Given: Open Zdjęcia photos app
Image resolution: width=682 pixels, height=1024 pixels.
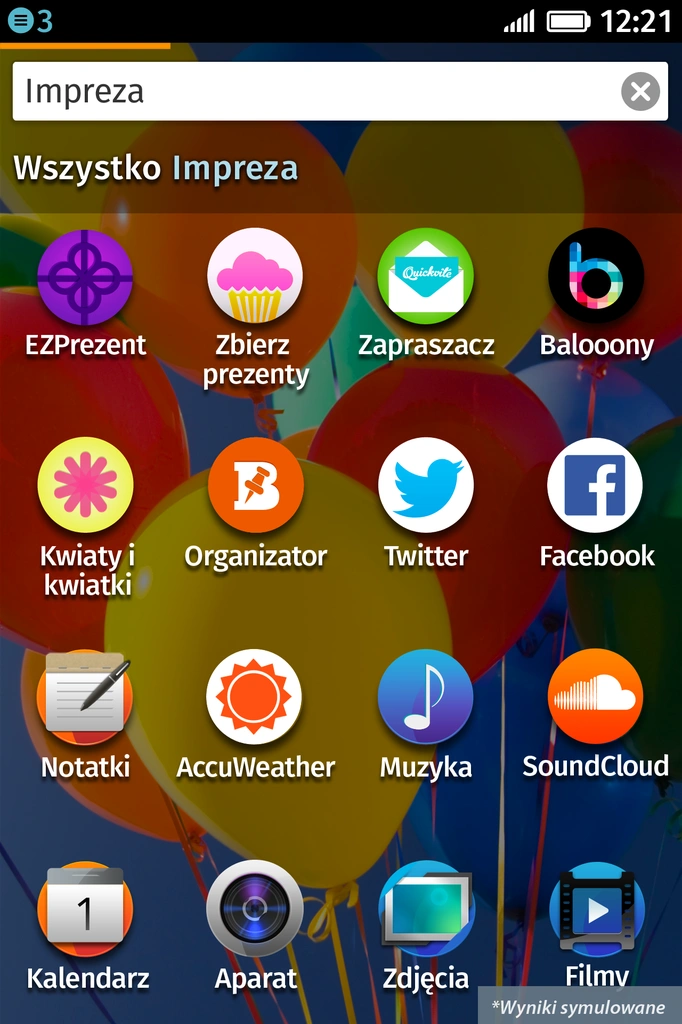Looking at the screenshot, I should click(426, 908).
